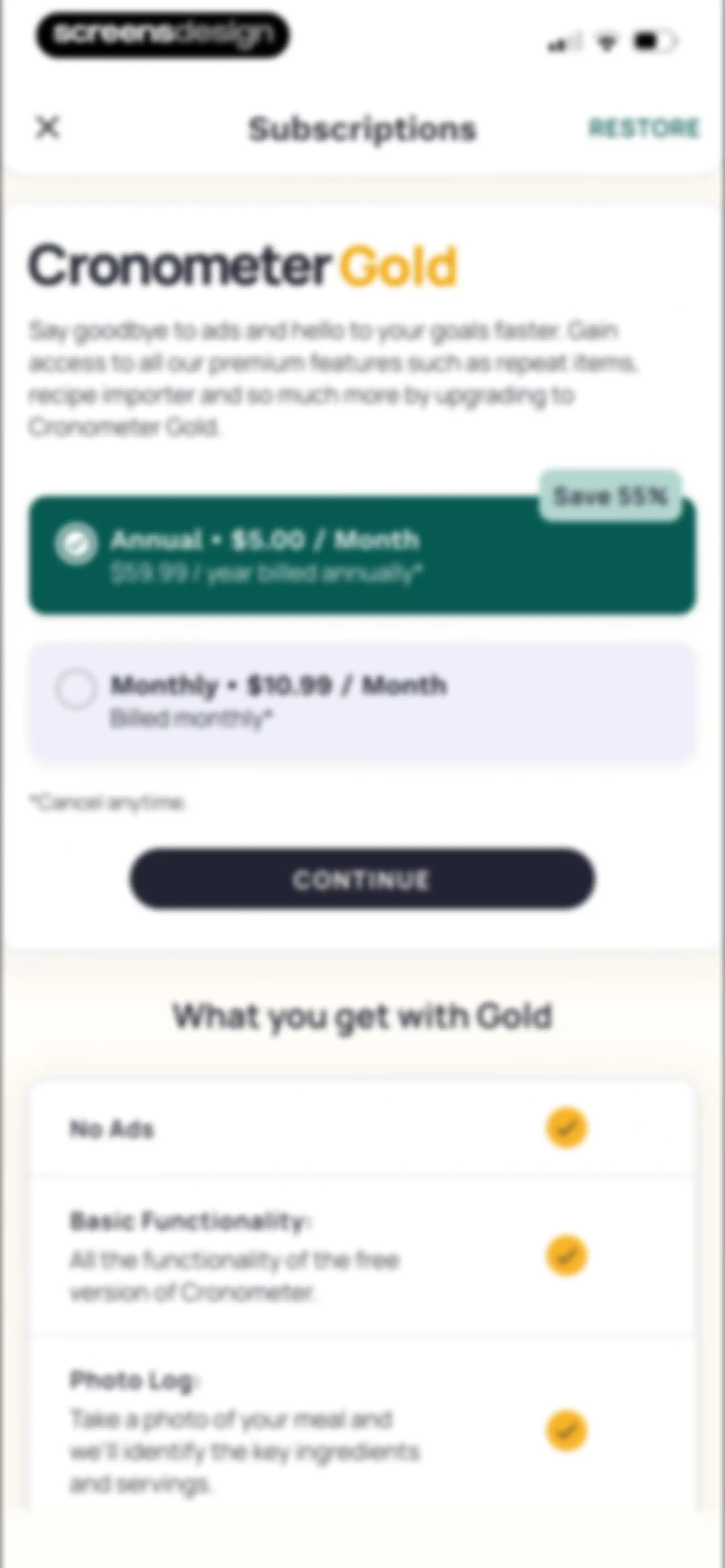Tap the CONTINUE button
The width and height of the screenshot is (725, 1568).
coord(362,879)
